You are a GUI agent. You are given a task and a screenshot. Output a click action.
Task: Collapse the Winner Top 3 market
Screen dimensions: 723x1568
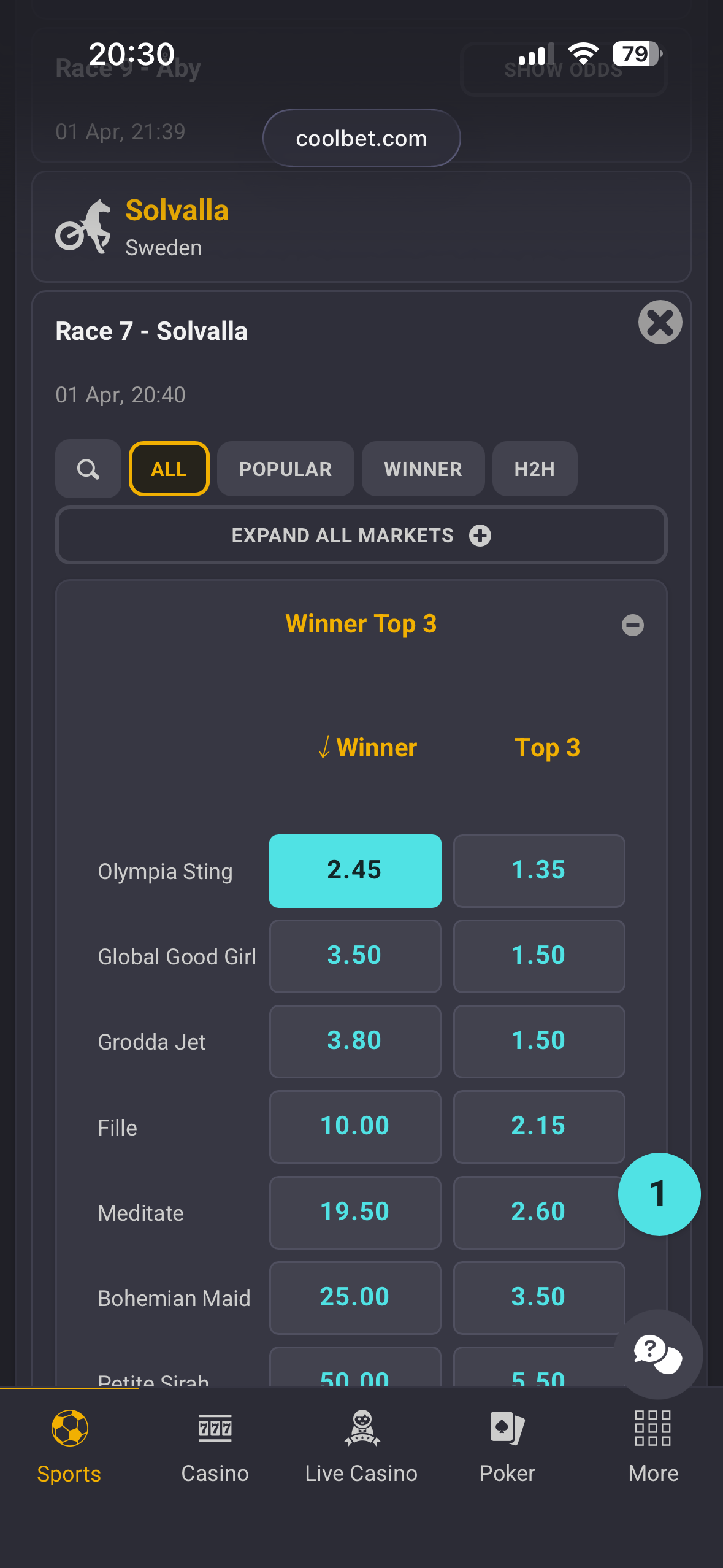[632, 625]
